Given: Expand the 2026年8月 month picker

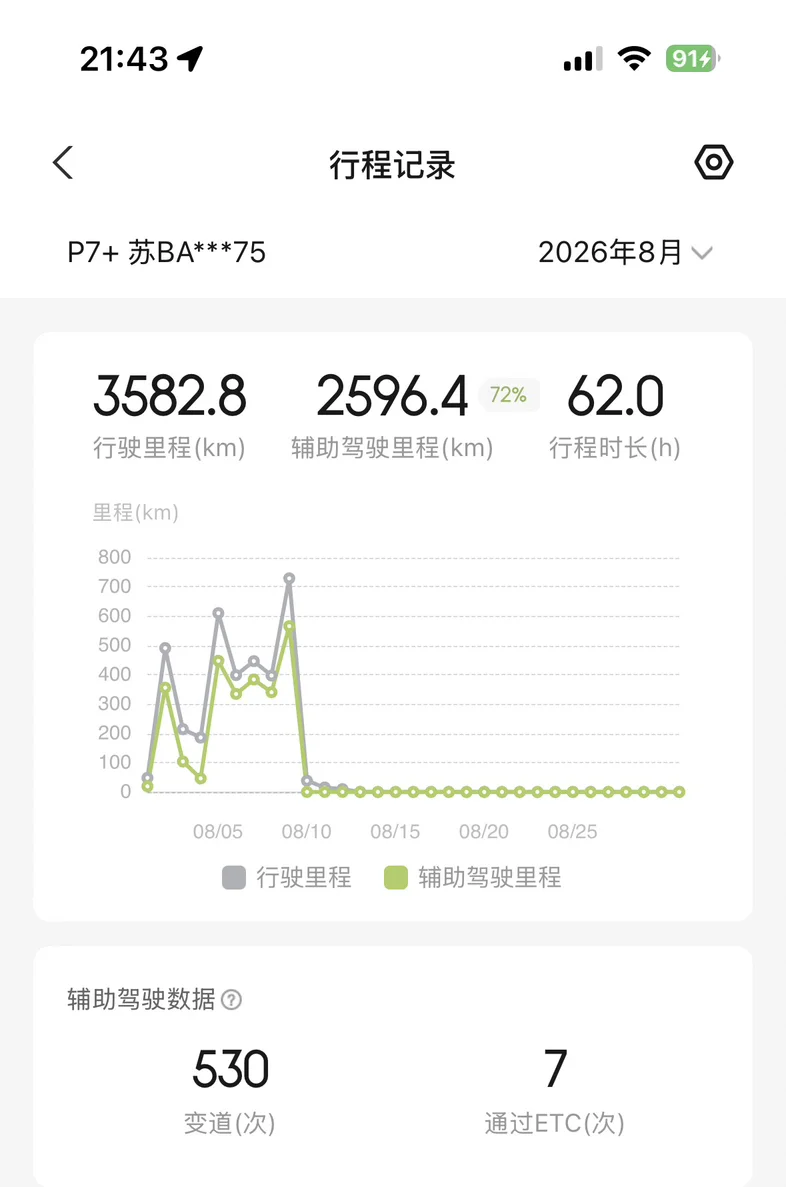Looking at the screenshot, I should [625, 252].
